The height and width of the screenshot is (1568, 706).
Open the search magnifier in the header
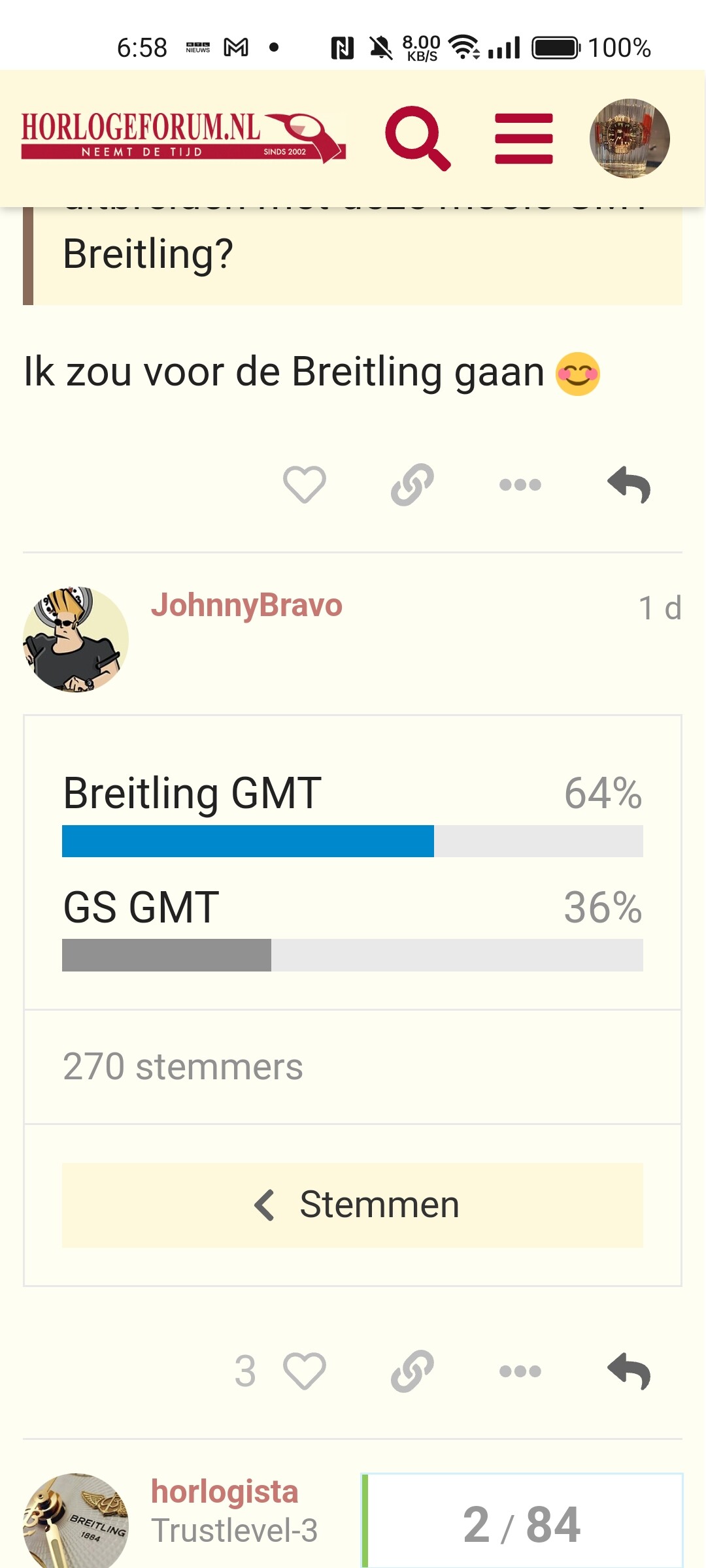[x=418, y=139]
